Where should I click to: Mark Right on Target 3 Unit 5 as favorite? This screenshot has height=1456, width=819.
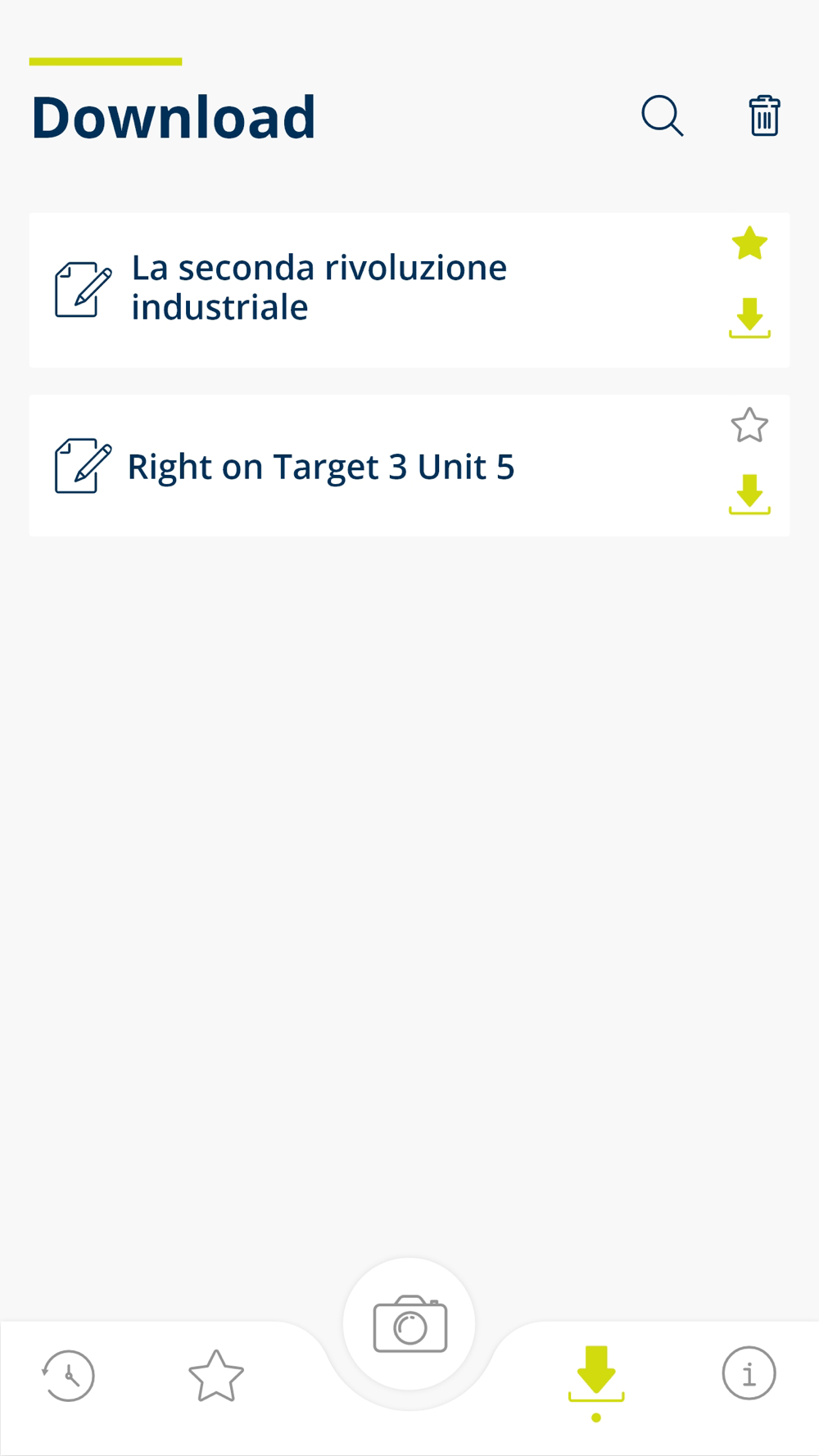pos(749,425)
